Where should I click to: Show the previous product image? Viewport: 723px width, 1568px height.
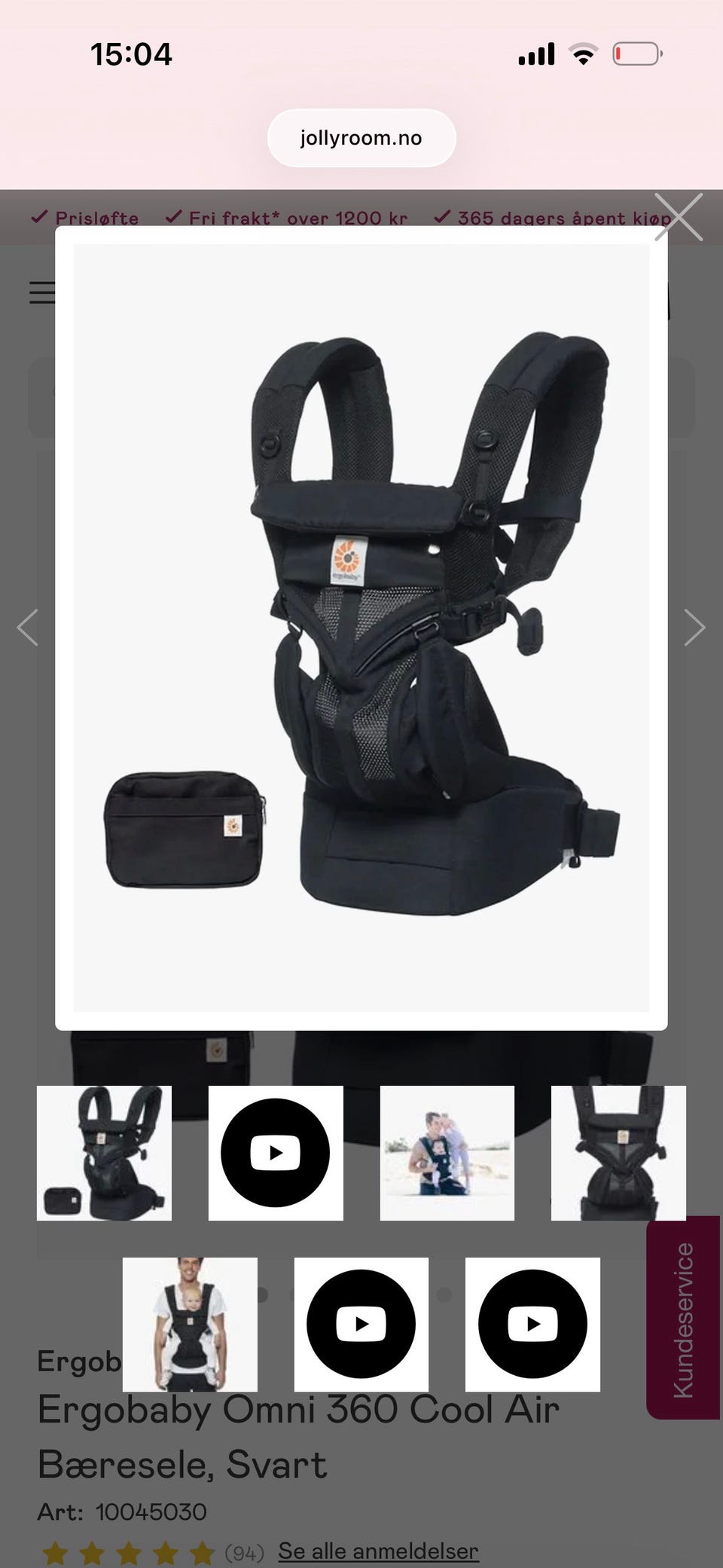tap(28, 628)
